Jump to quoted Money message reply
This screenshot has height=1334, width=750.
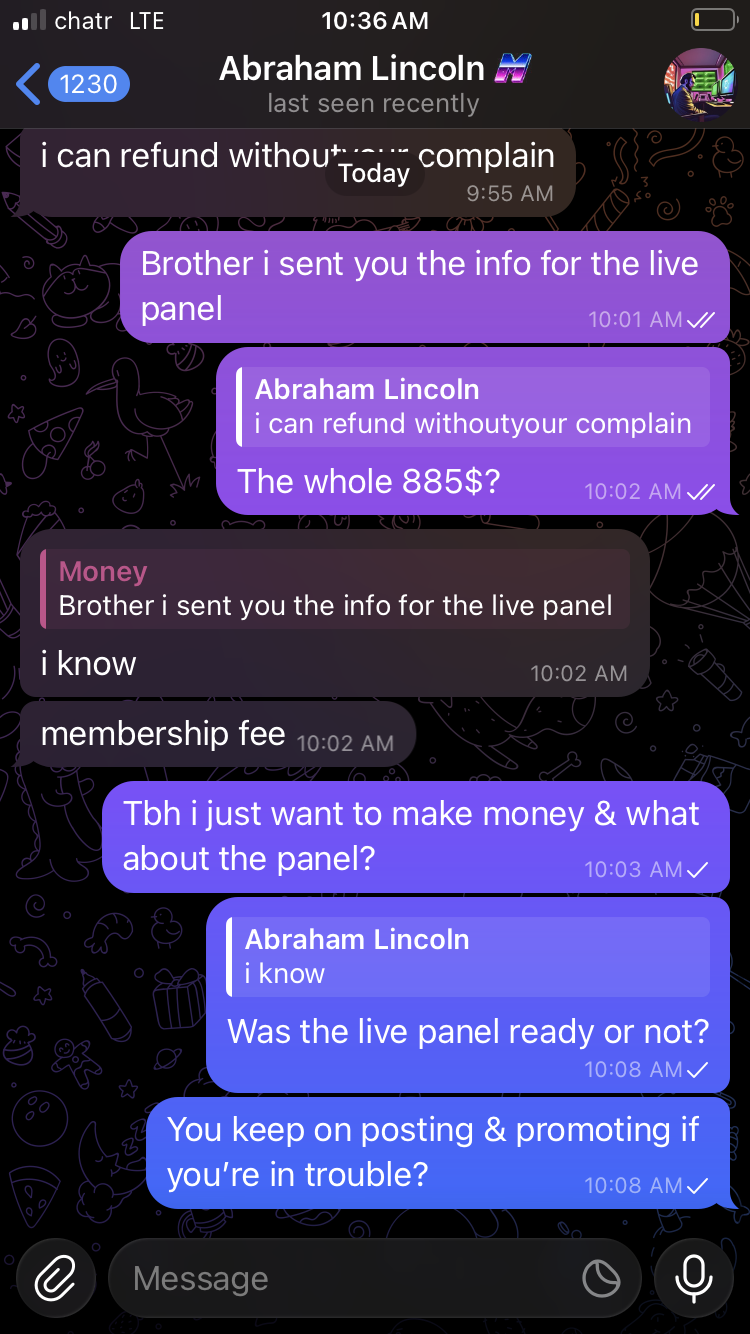point(335,589)
